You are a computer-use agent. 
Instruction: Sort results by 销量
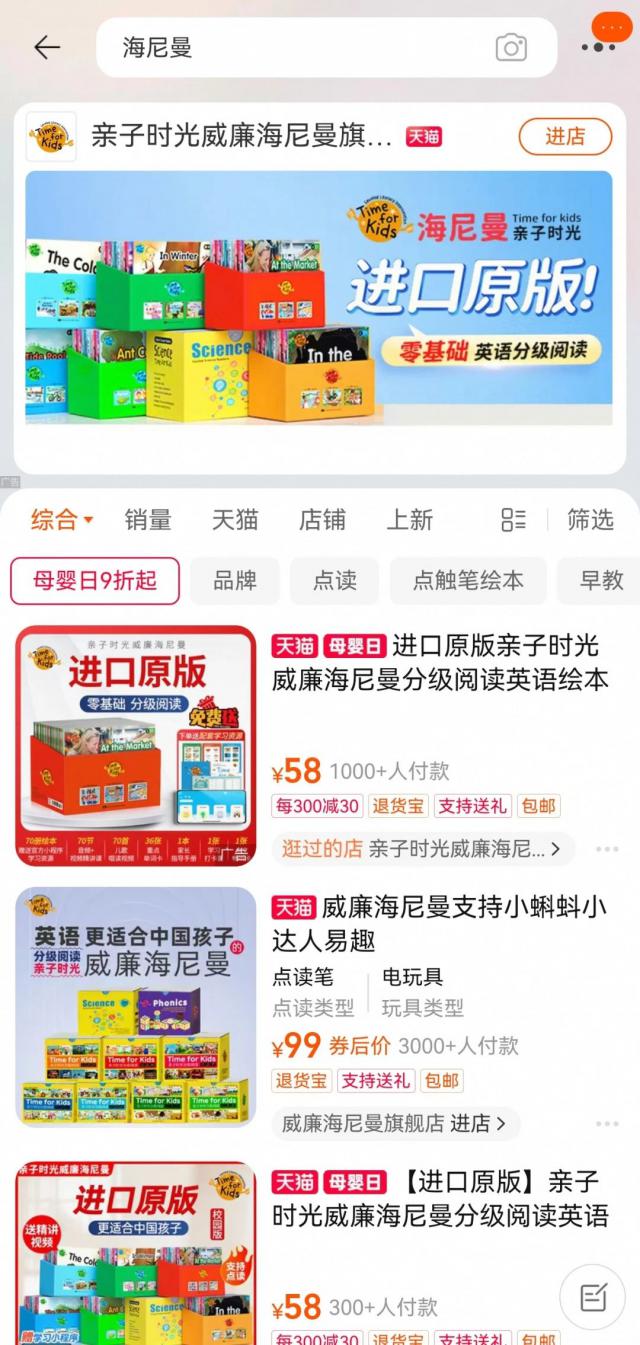pos(148,519)
